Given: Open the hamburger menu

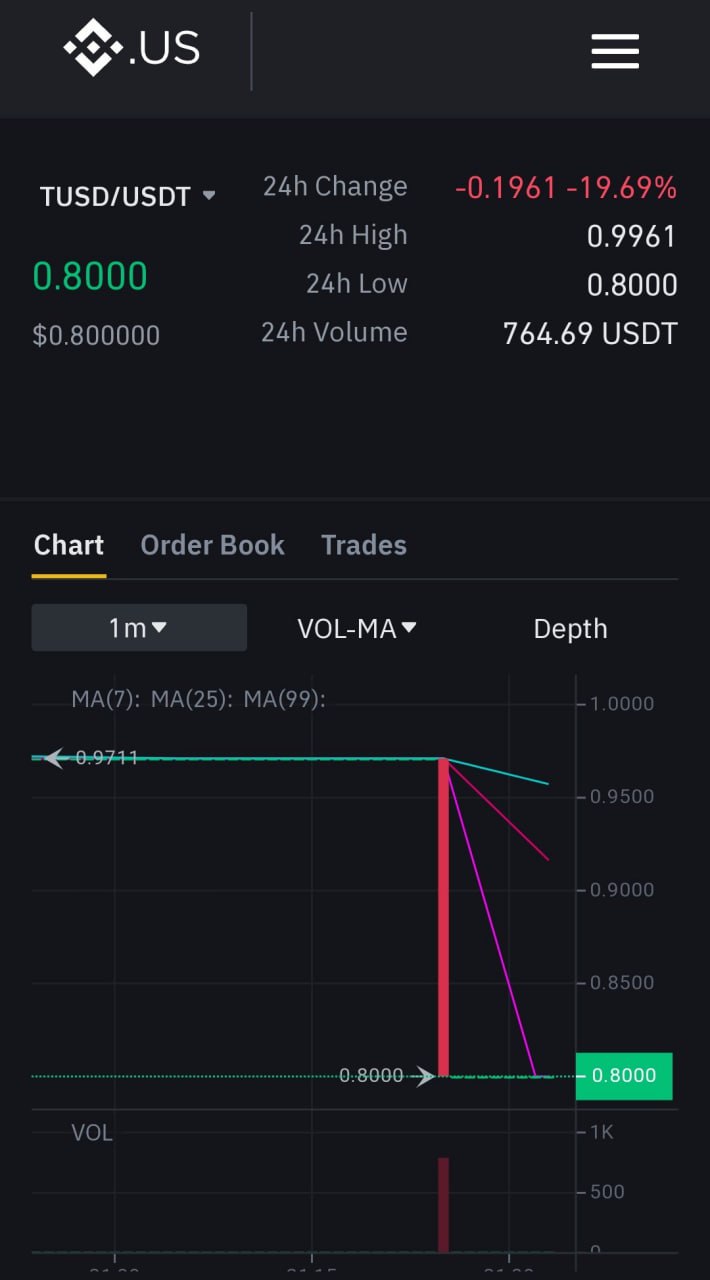Looking at the screenshot, I should (614, 51).
